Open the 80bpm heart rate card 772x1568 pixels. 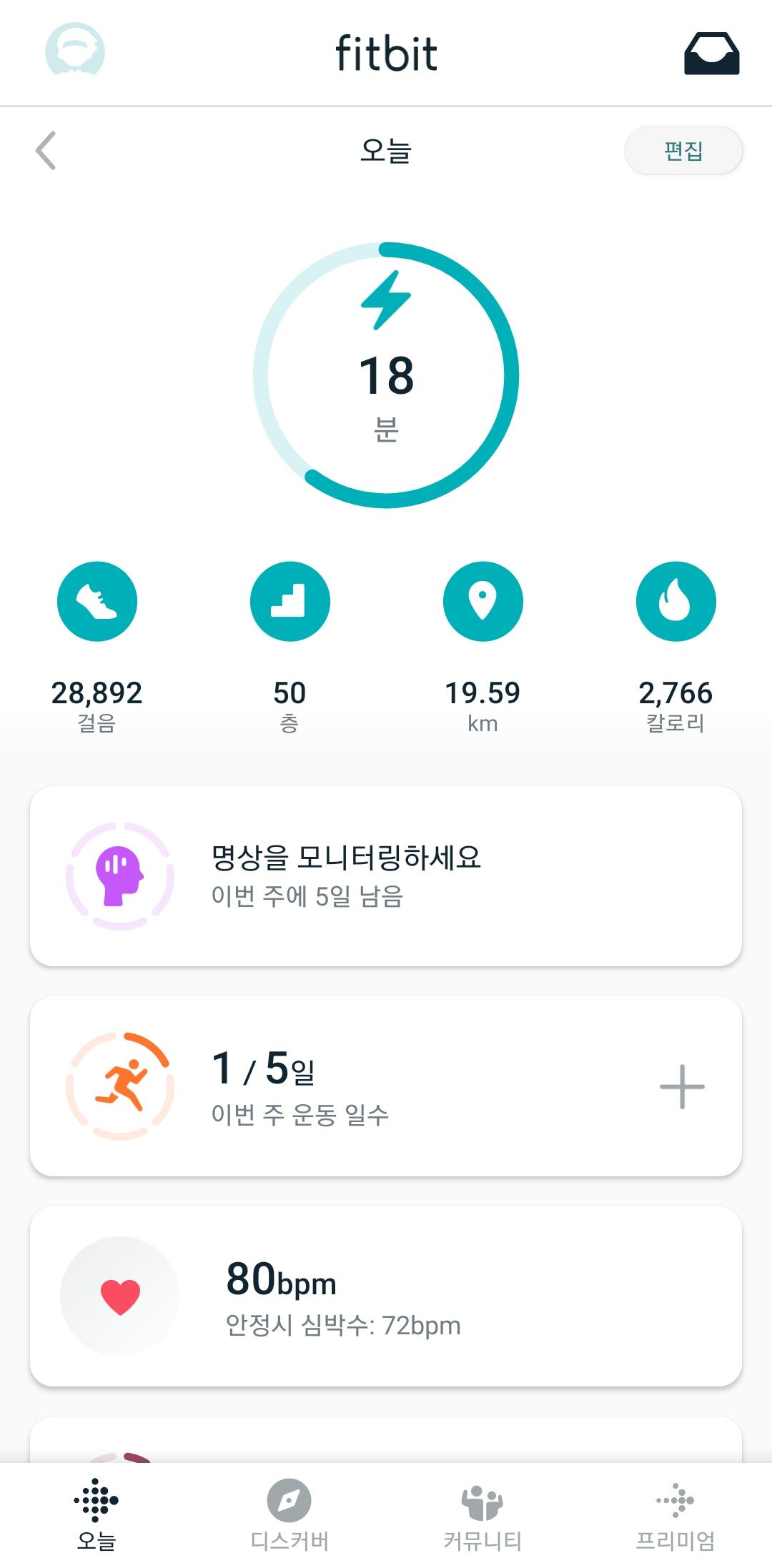point(386,1296)
